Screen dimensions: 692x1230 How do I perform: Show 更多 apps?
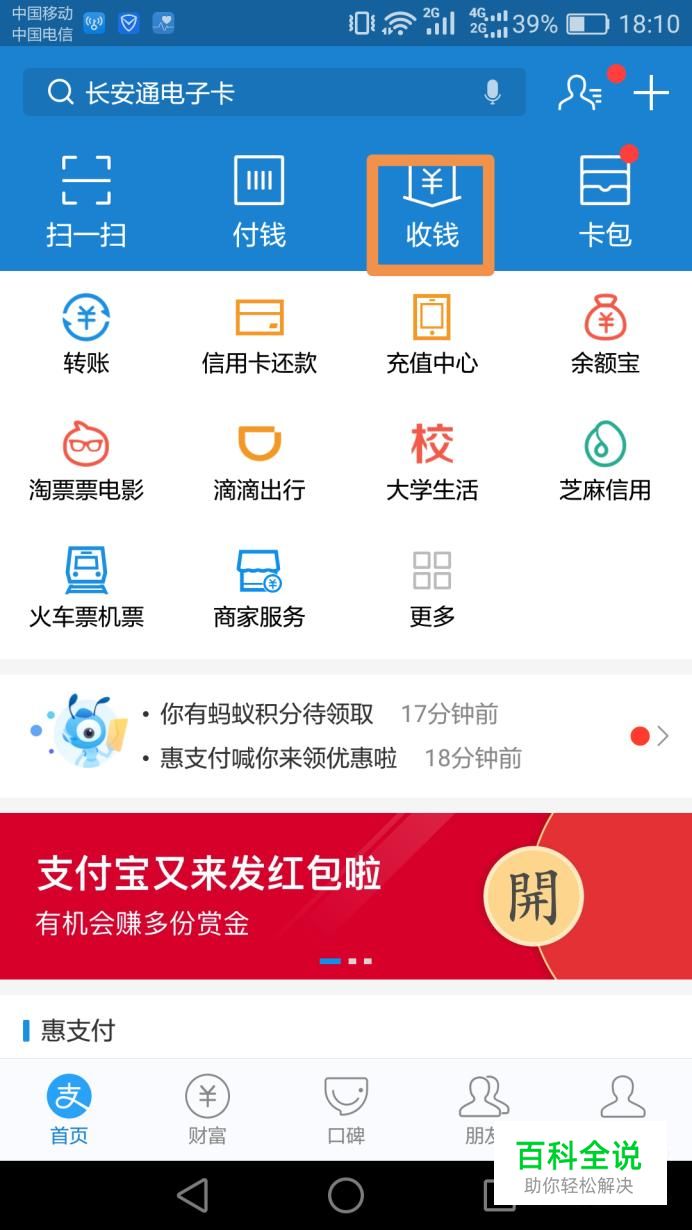coord(432,588)
